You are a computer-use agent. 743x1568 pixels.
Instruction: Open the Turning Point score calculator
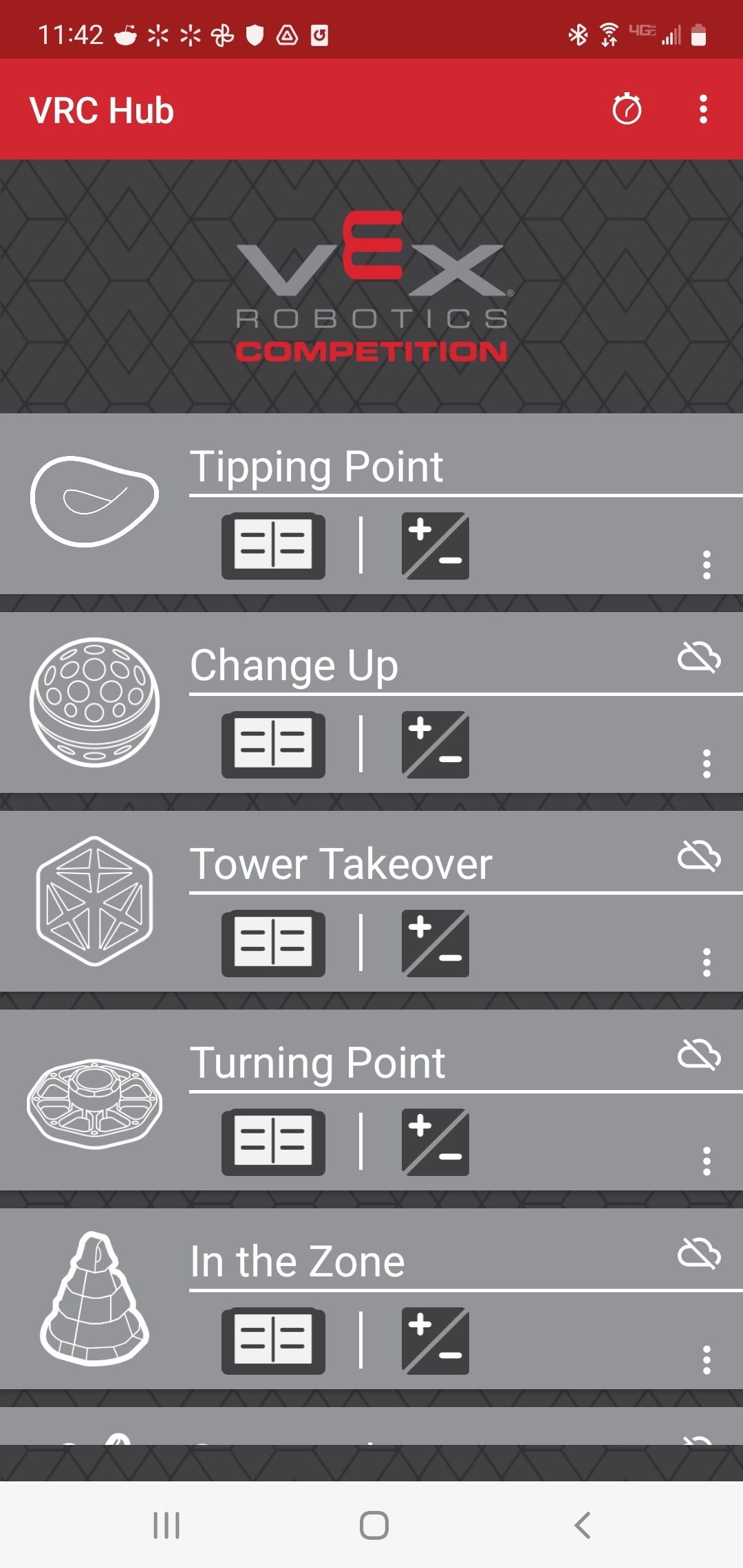point(435,1142)
